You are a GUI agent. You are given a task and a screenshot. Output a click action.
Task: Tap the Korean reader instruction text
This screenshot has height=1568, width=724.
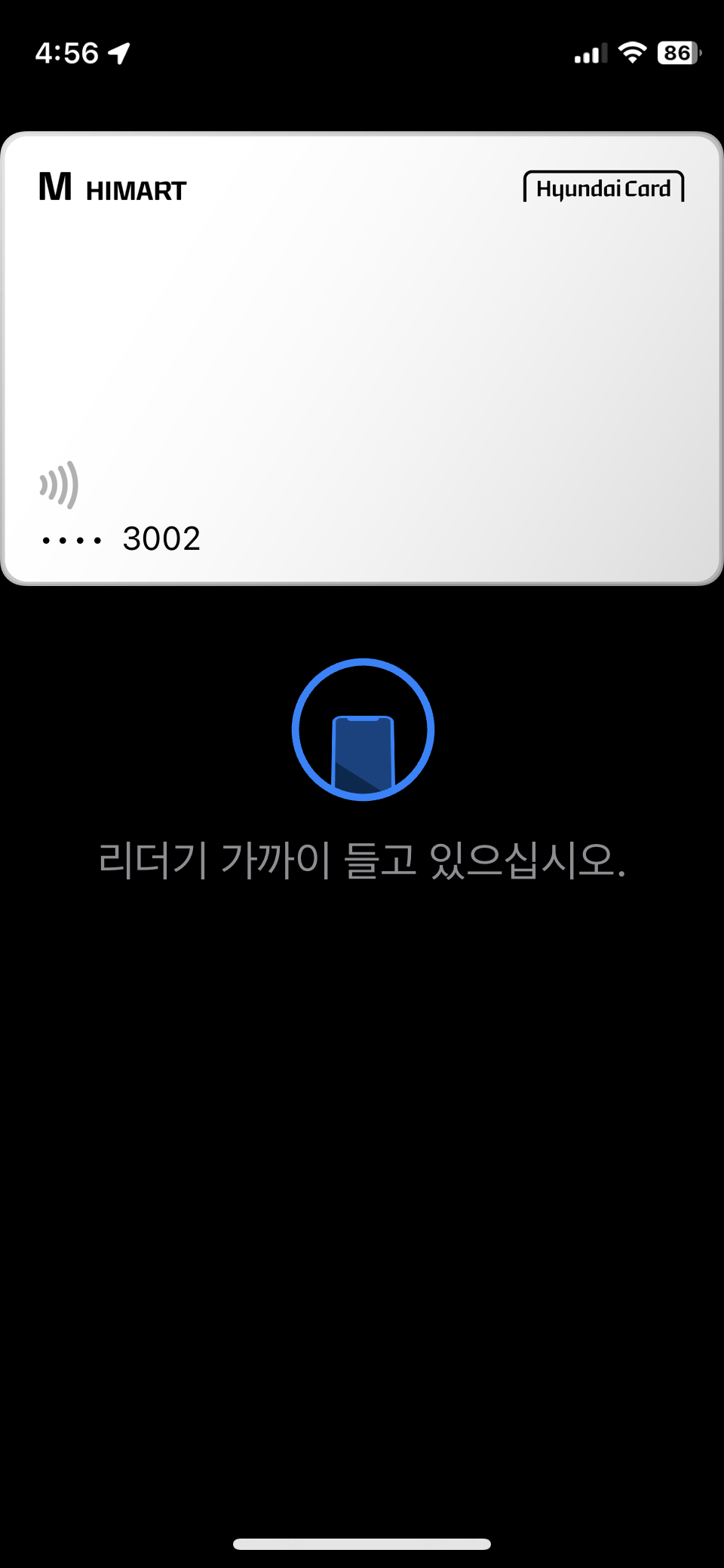tap(362, 860)
